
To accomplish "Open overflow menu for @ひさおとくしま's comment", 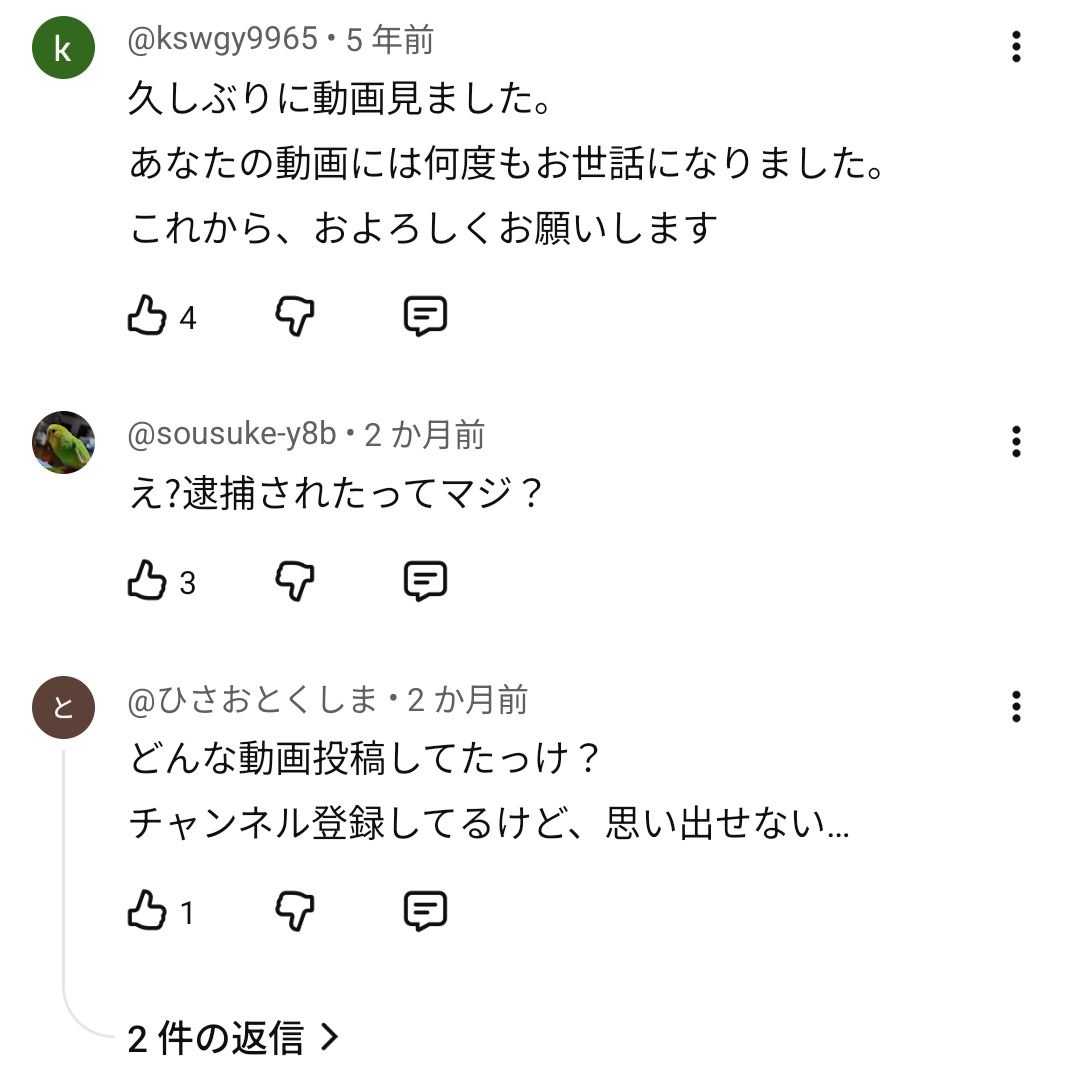I will [x=1016, y=706].
